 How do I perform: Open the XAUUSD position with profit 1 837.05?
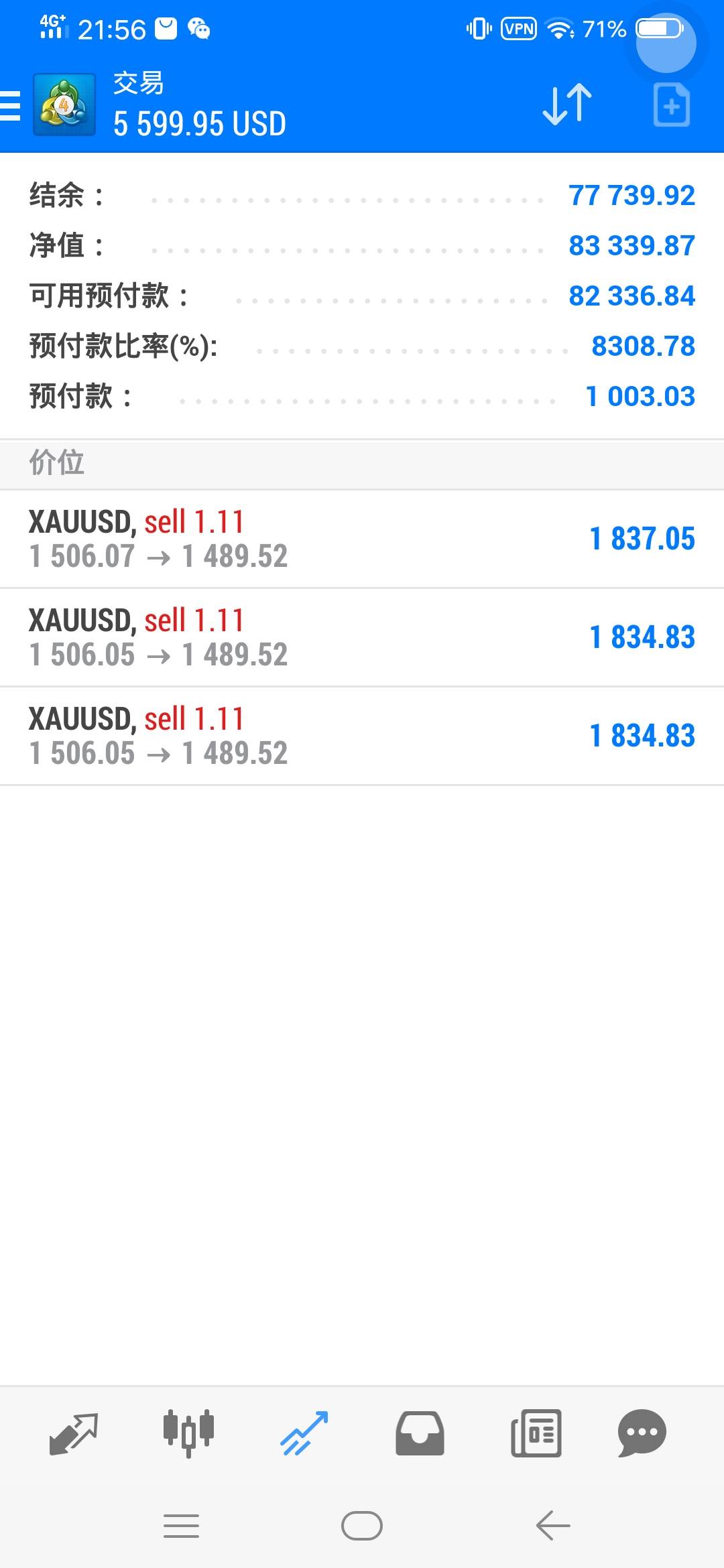(362, 539)
